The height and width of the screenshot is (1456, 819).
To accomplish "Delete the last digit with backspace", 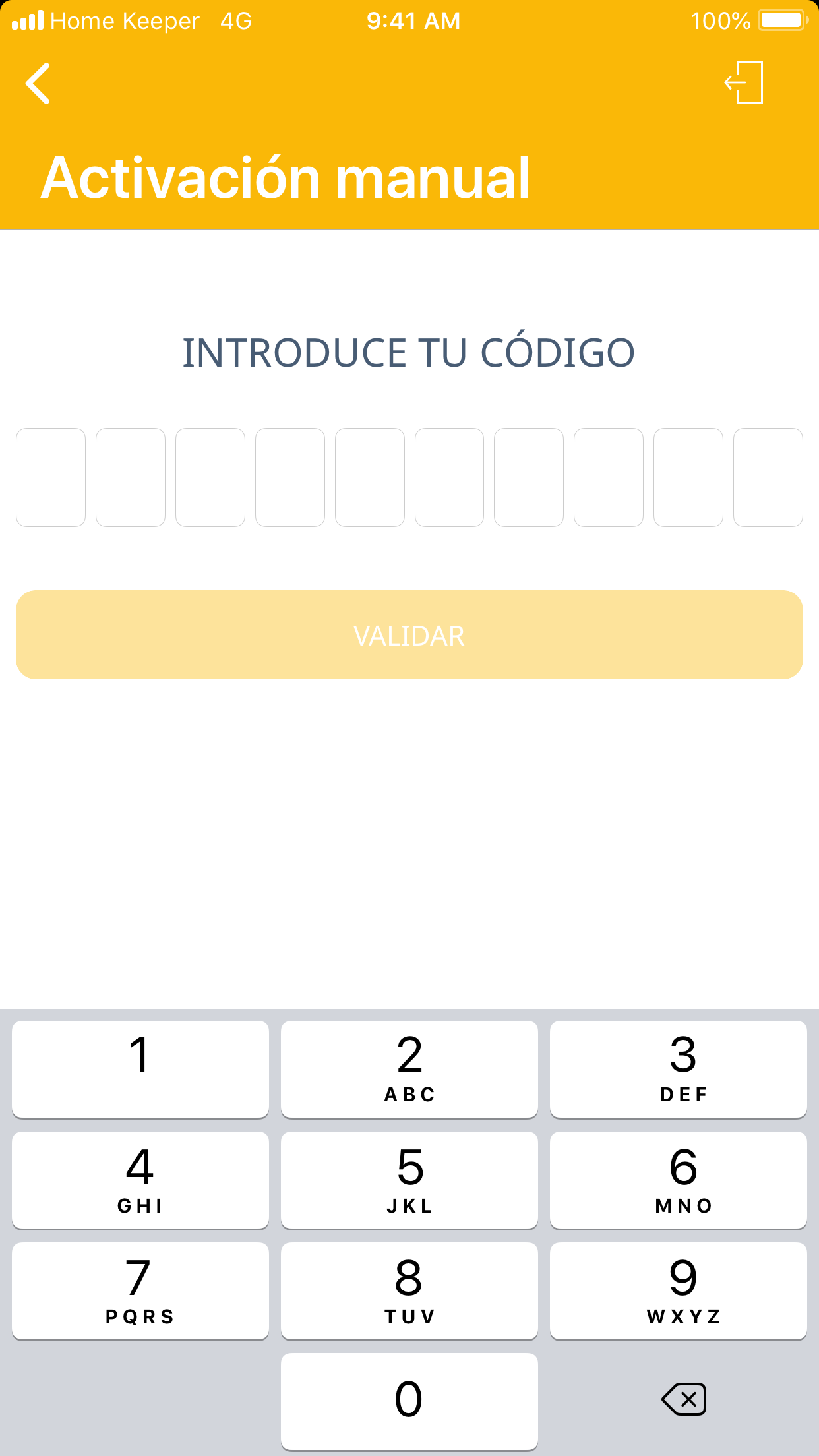I will pyautogui.click(x=684, y=1399).
